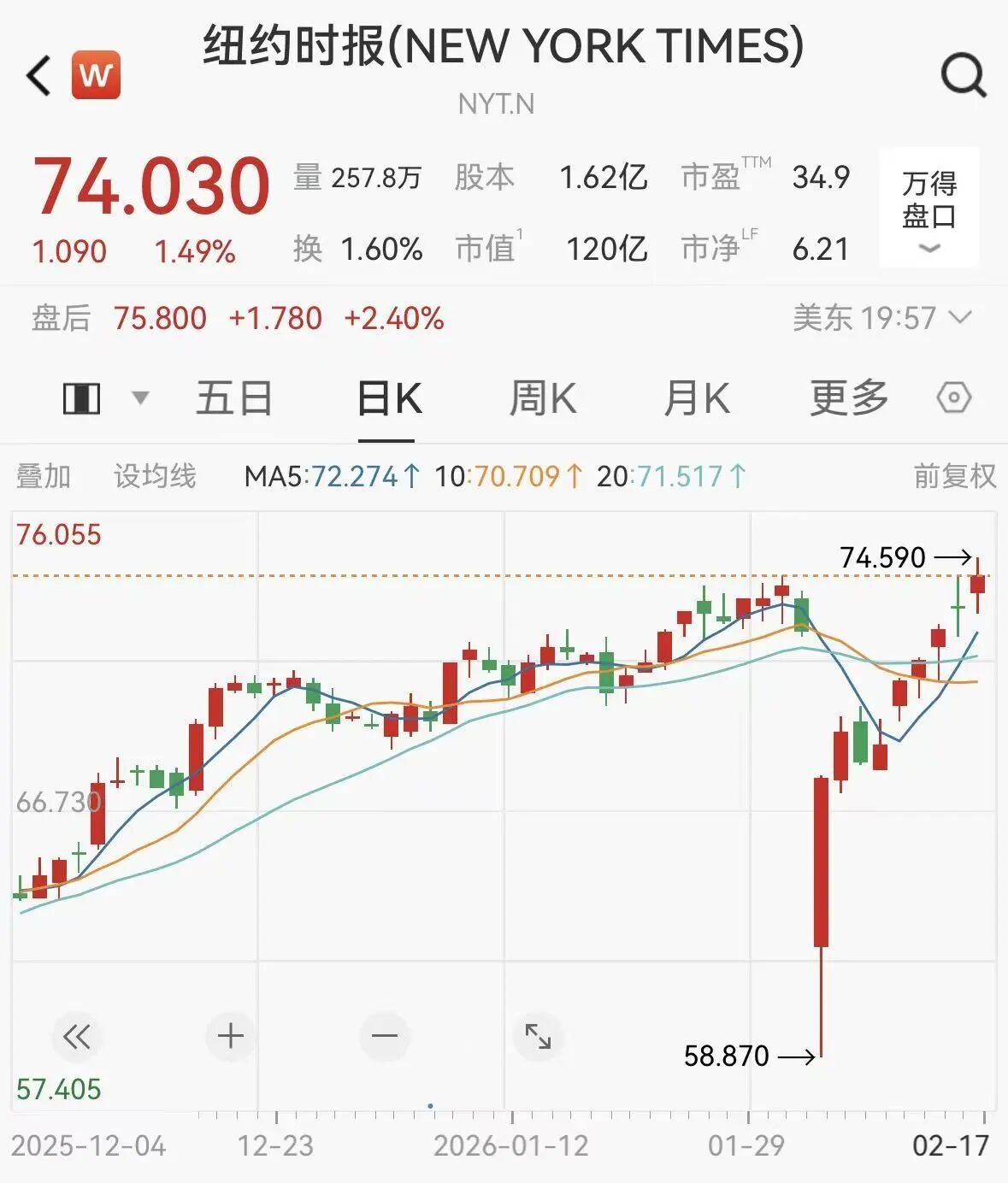Open the 更多 chart options tab
1008x1183 pixels.
849,398
